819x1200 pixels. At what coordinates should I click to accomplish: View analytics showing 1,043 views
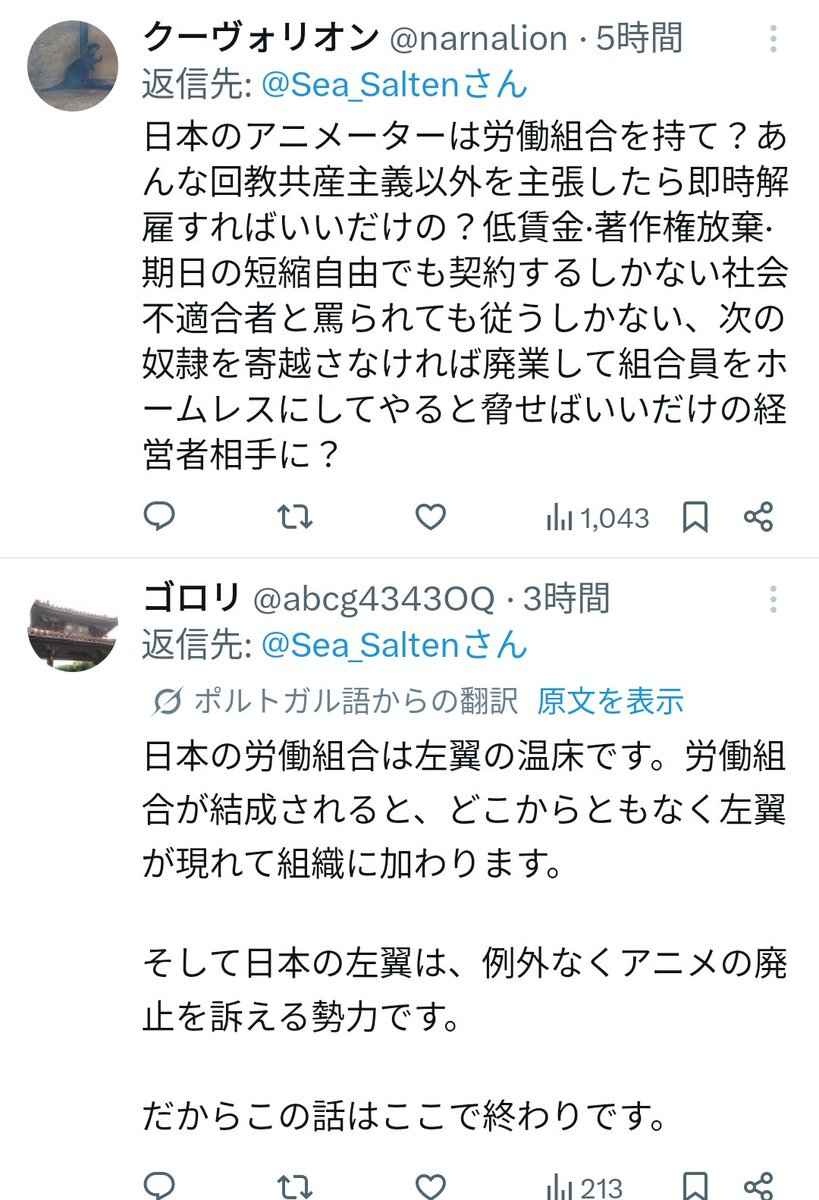(x=597, y=517)
